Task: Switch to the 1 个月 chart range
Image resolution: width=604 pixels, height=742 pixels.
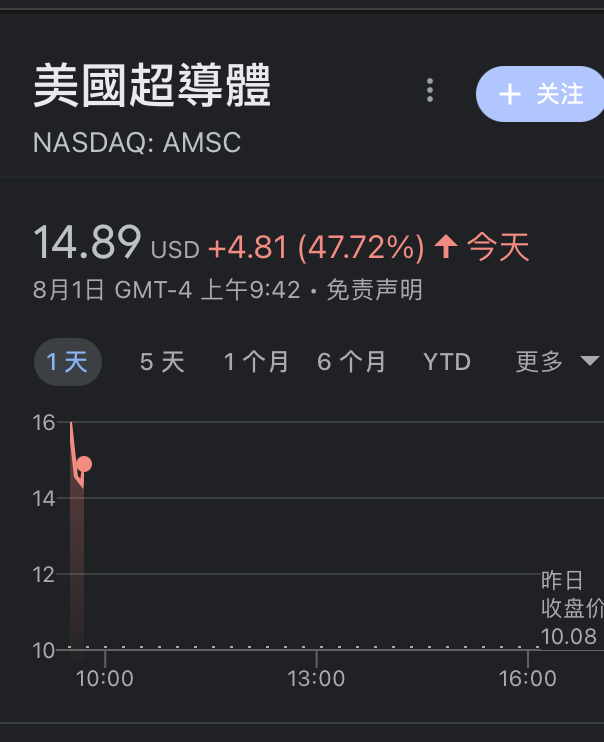Action: (x=256, y=362)
